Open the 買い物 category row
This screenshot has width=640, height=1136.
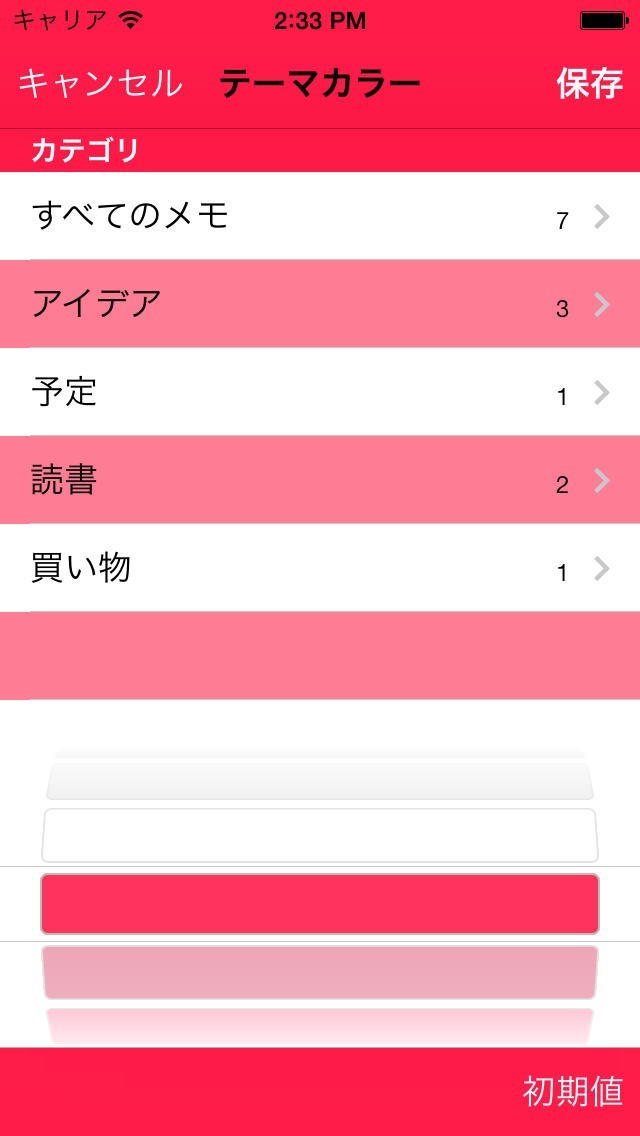pos(320,568)
